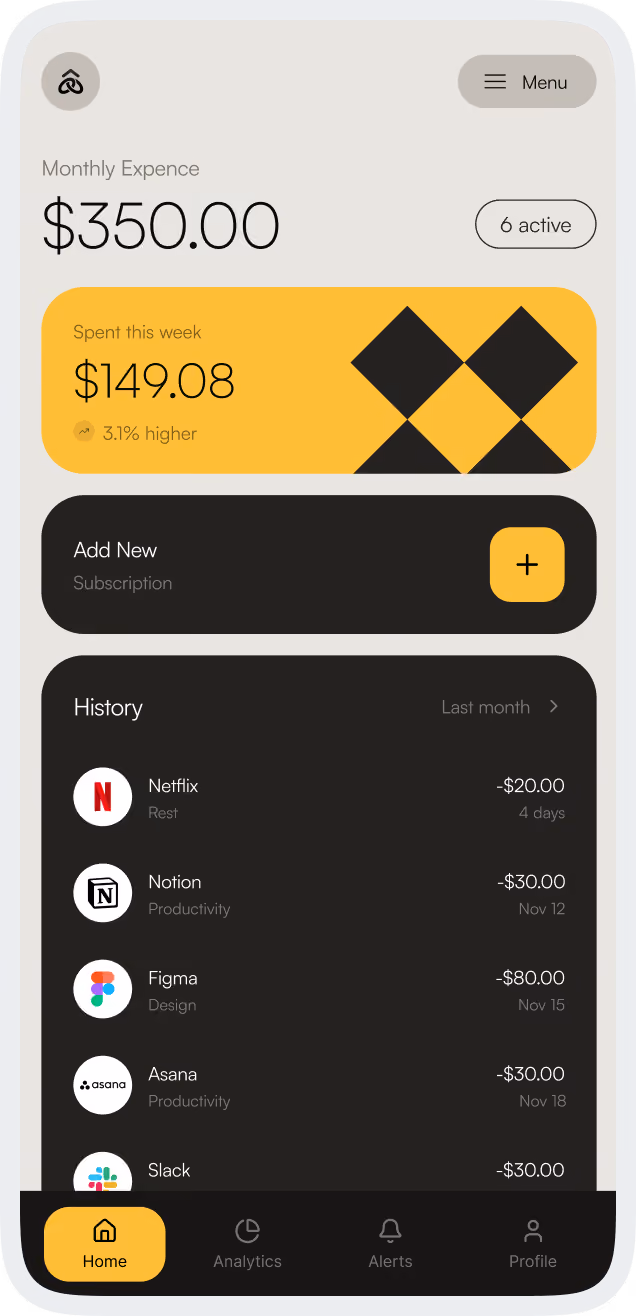The height and width of the screenshot is (1316, 636).
Task: Go to the Alerts tab
Action: (x=390, y=1244)
